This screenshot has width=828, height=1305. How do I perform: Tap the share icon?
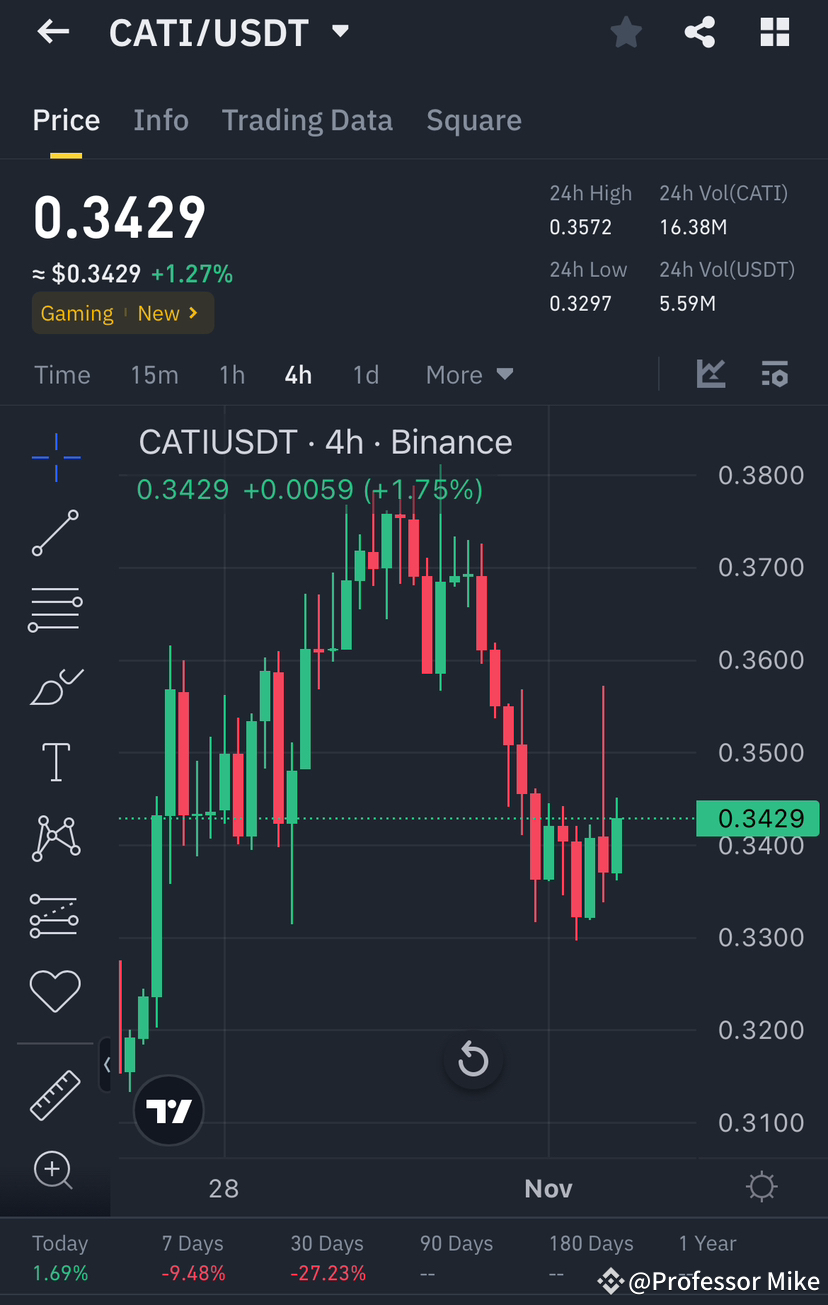(x=699, y=31)
